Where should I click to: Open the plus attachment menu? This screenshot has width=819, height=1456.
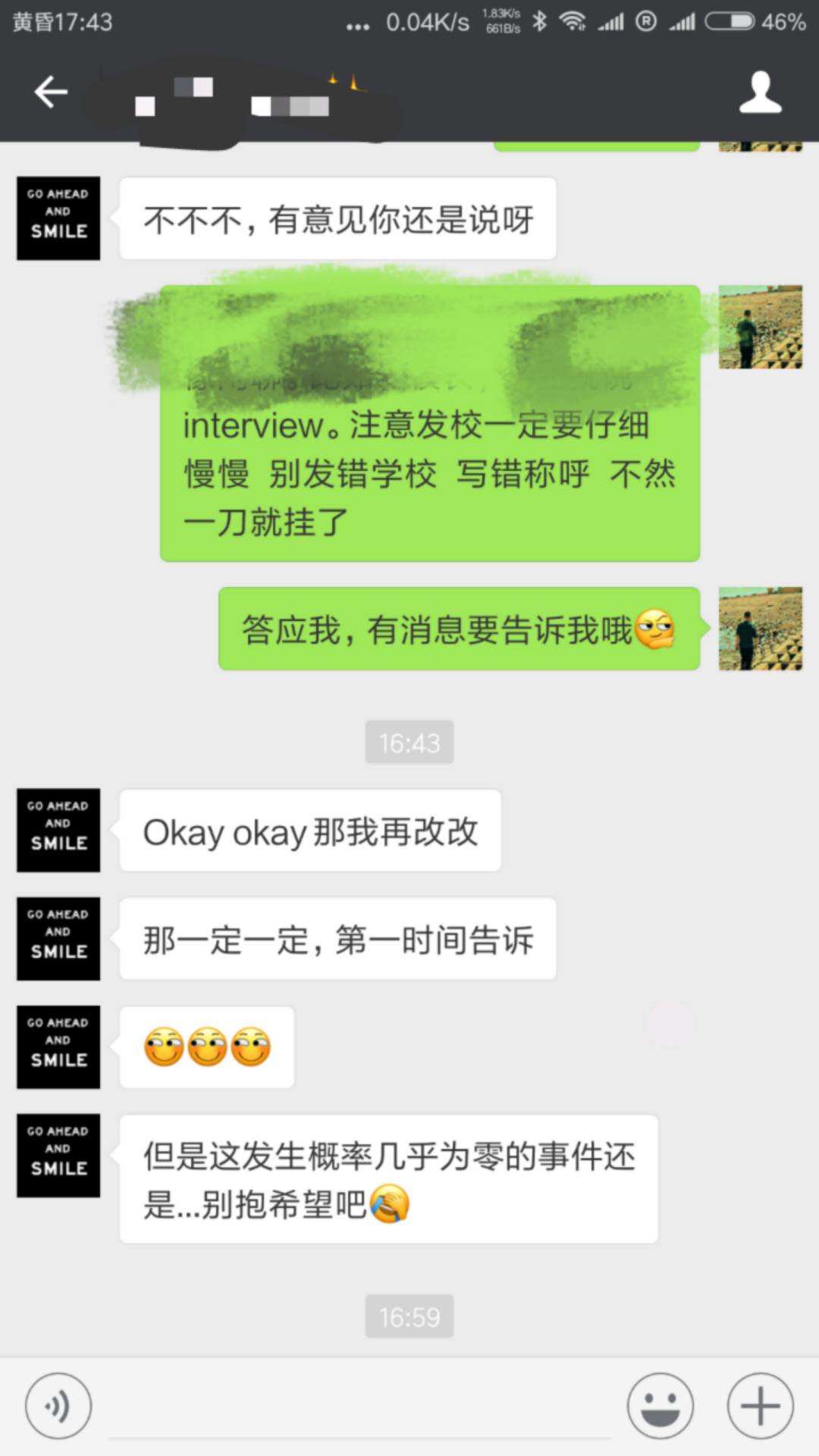click(x=760, y=1405)
